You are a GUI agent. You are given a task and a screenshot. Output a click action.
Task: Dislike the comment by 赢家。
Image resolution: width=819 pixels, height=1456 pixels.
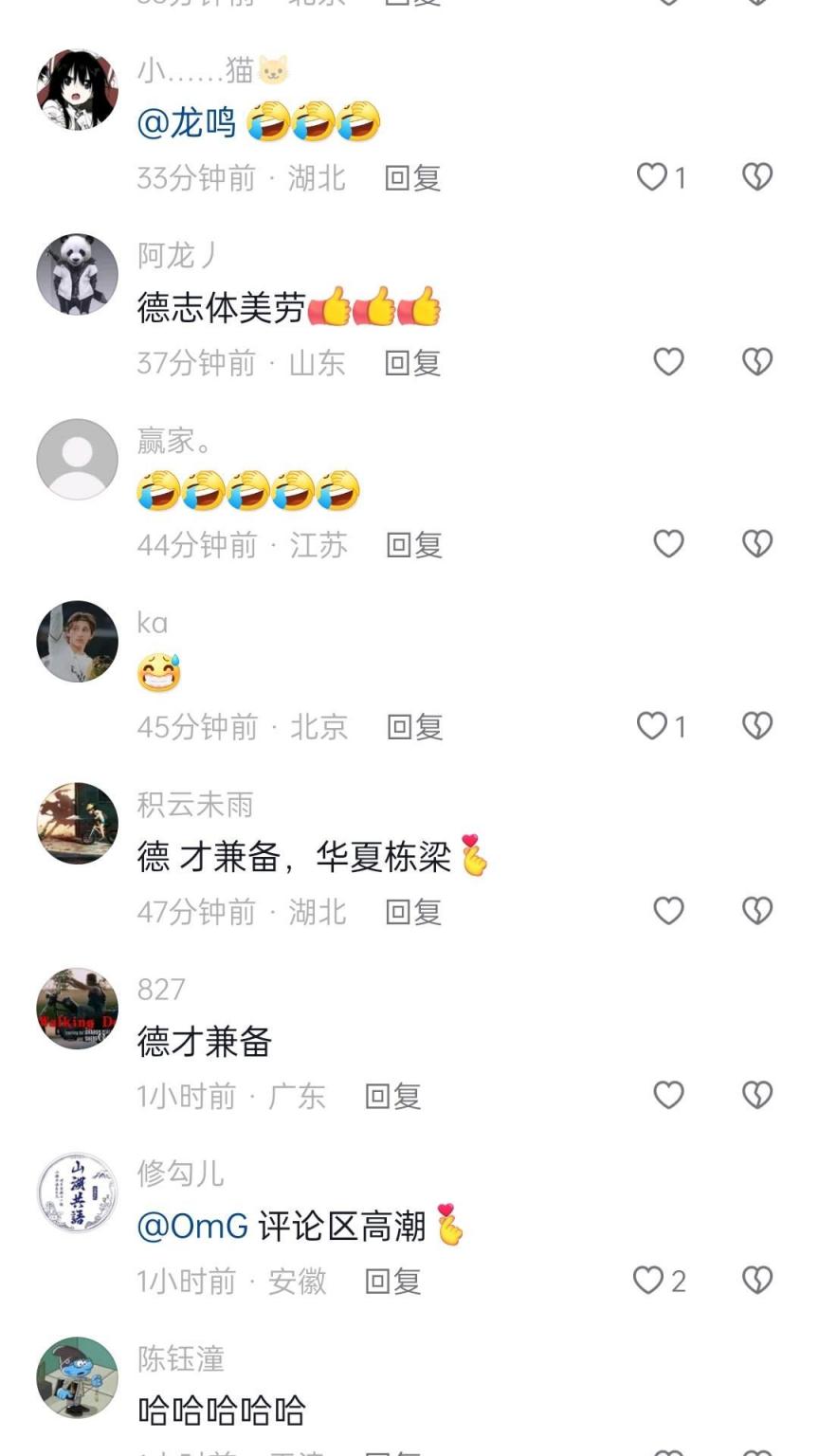click(x=756, y=543)
